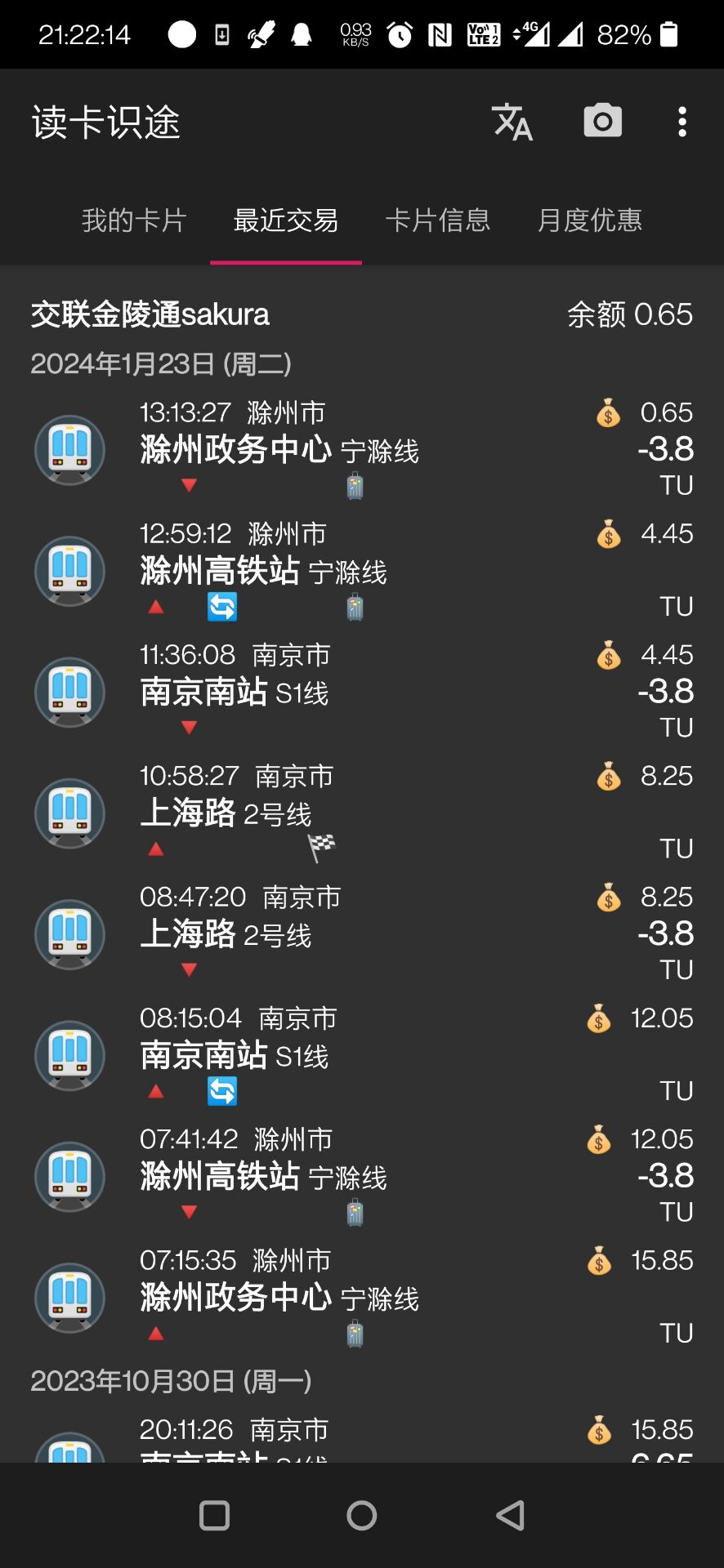Open the 08:15:04 南京南站 trip
This screenshot has width=724, height=1568.
tap(361, 1054)
